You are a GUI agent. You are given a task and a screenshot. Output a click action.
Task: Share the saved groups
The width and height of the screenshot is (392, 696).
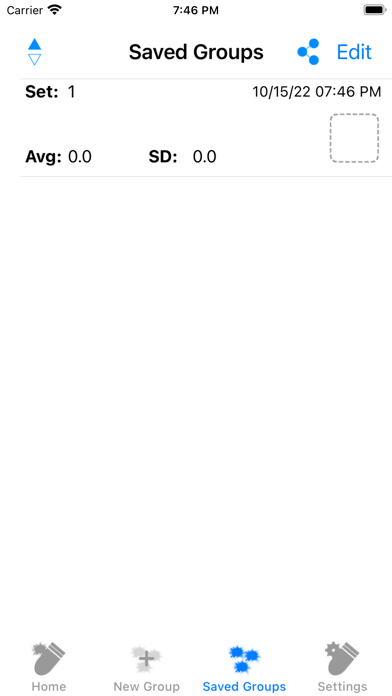click(x=309, y=52)
